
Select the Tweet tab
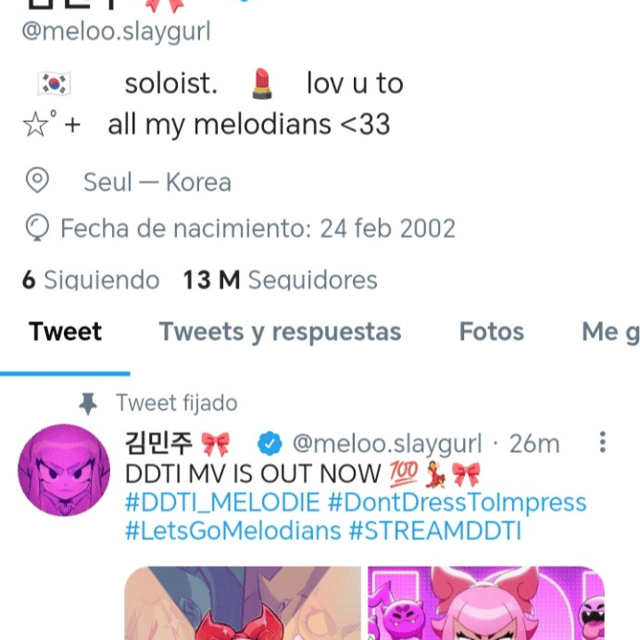coord(65,332)
